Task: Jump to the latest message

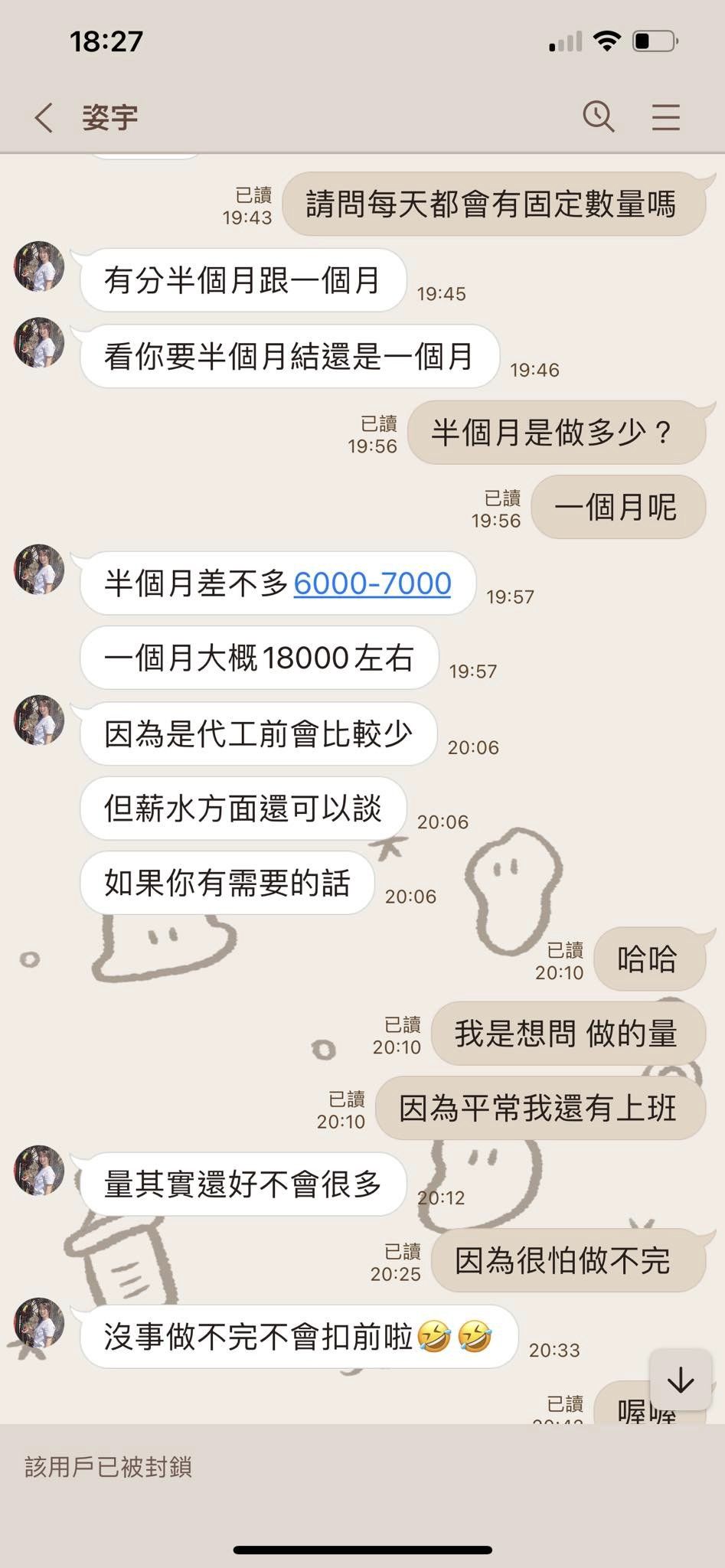Action: pyautogui.click(x=680, y=1380)
